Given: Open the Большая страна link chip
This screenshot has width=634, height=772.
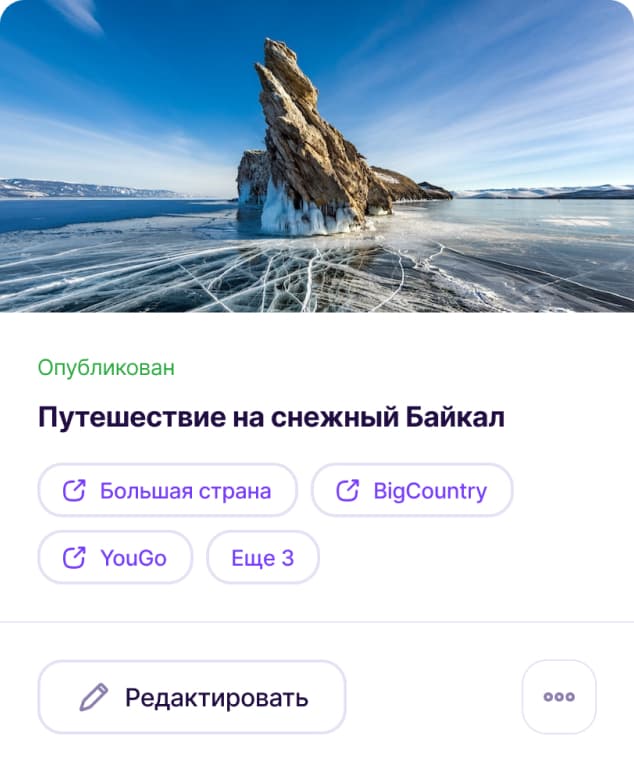Looking at the screenshot, I should [167, 491].
